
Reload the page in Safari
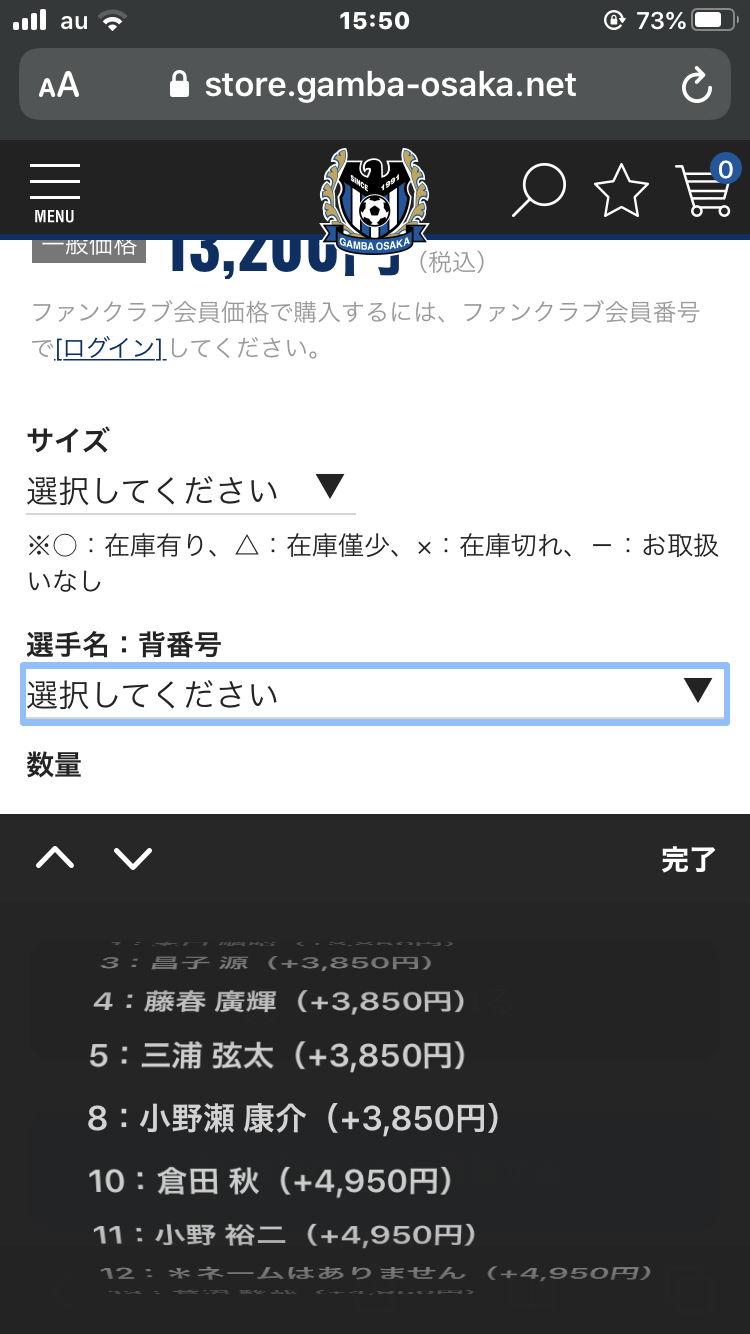pos(696,86)
